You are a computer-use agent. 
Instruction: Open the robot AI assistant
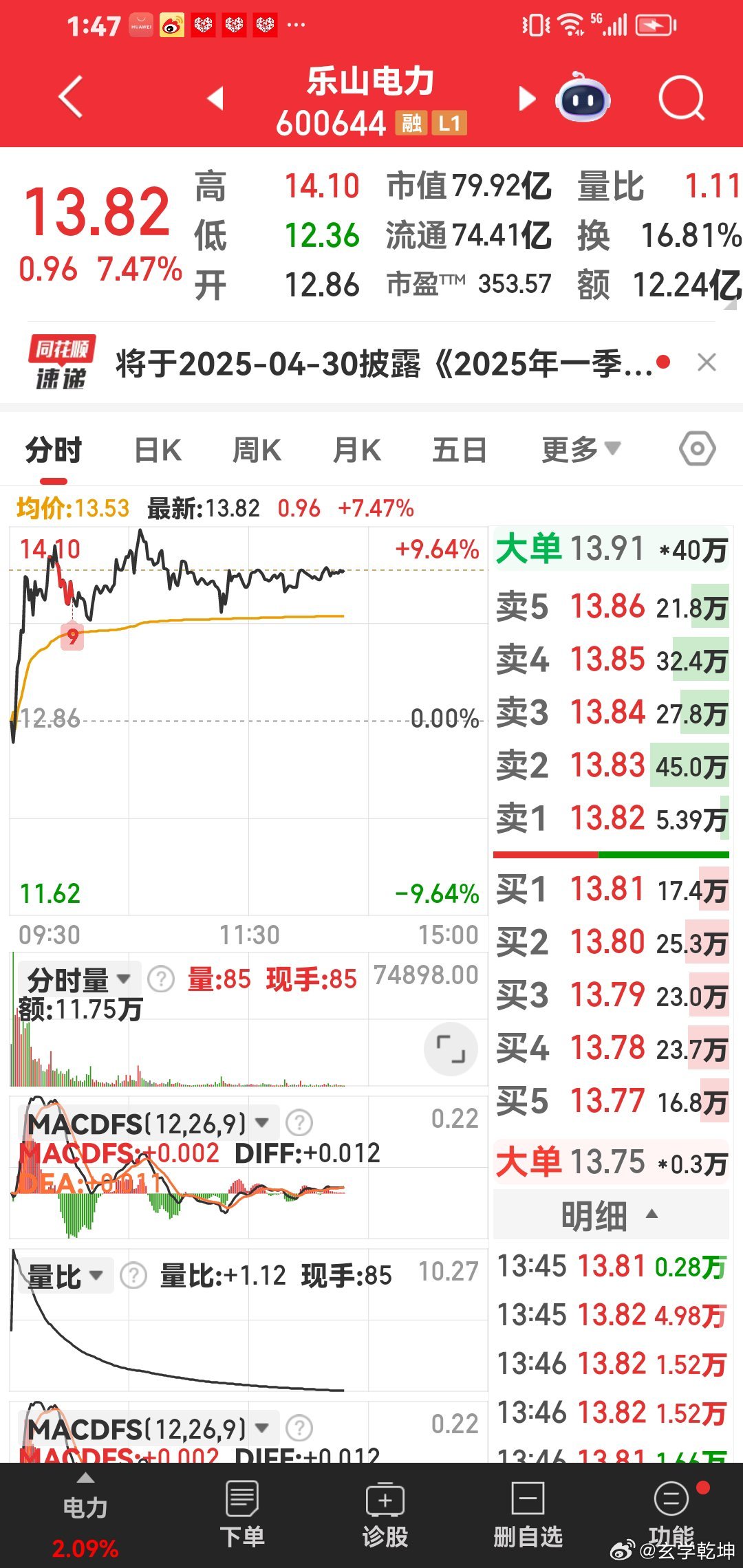pos(583,98)
